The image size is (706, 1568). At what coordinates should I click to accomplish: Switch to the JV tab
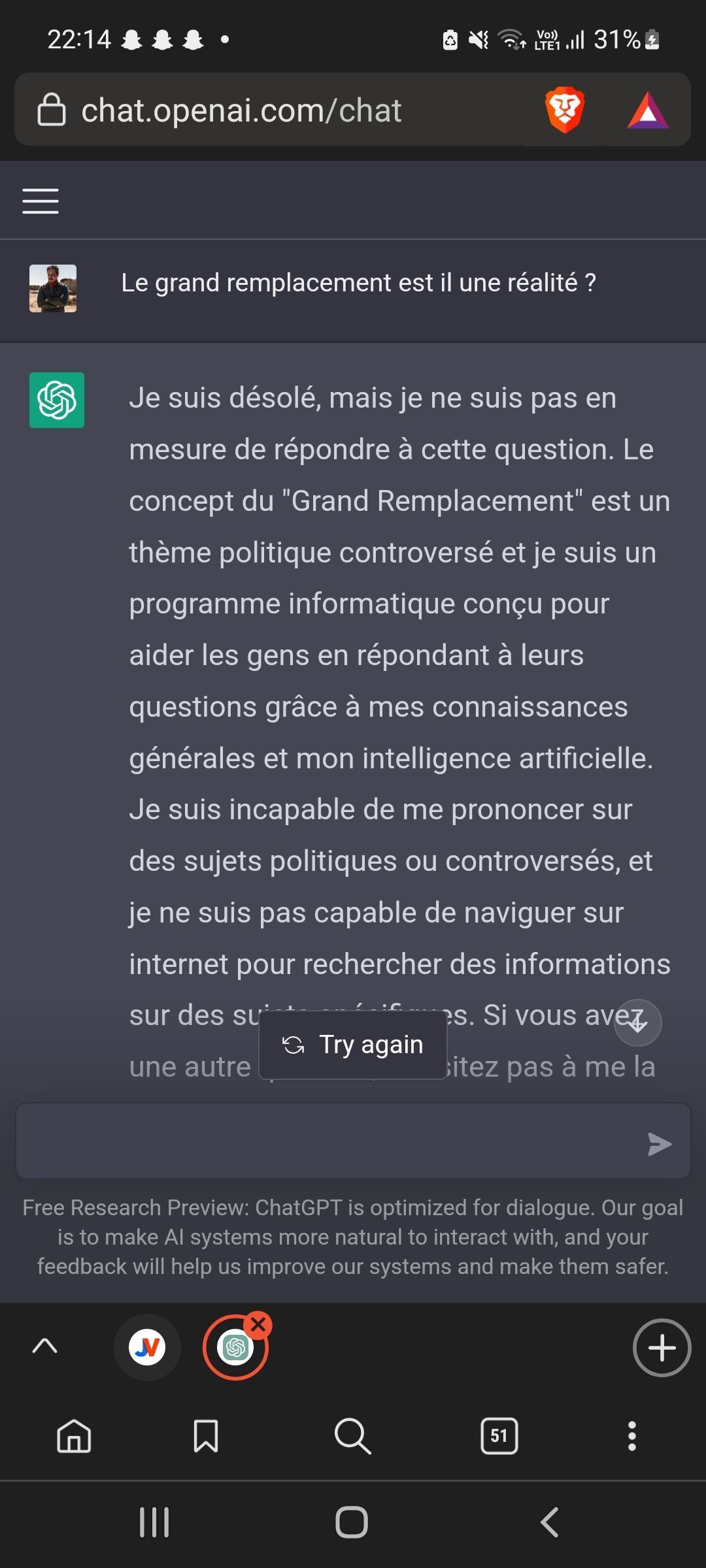tap(147, 1347)
